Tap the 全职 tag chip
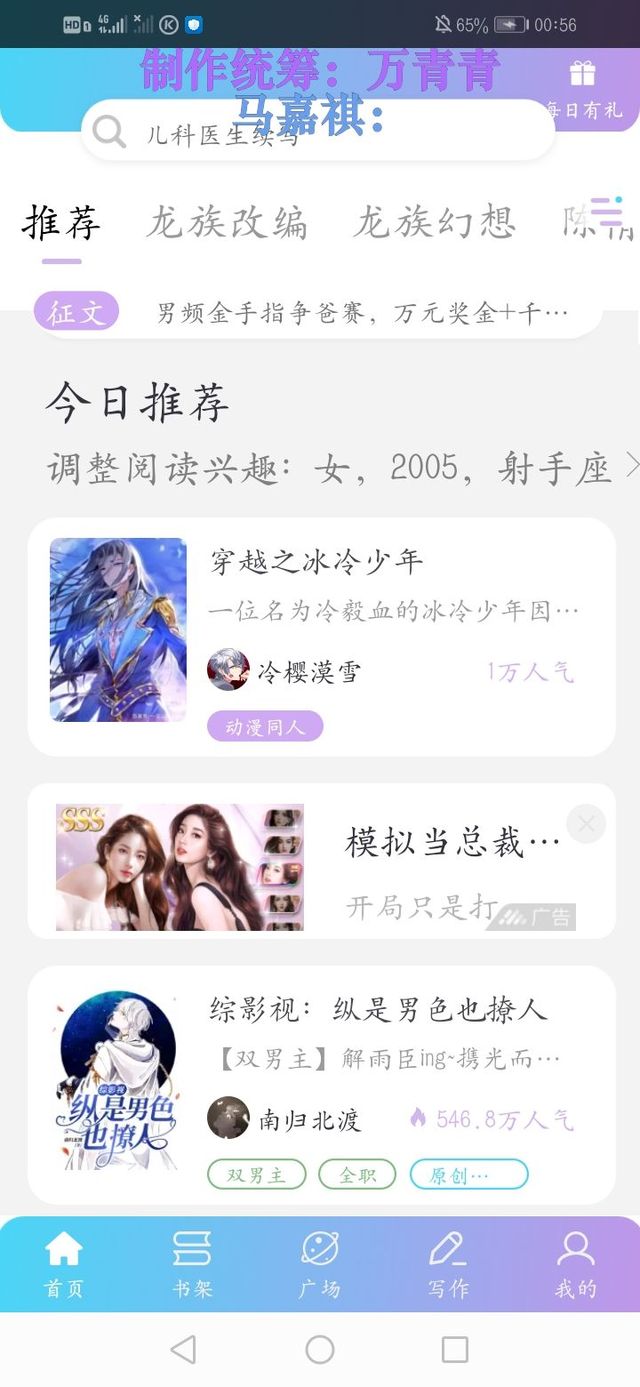640x1387 pixels. coord(357,1175)
